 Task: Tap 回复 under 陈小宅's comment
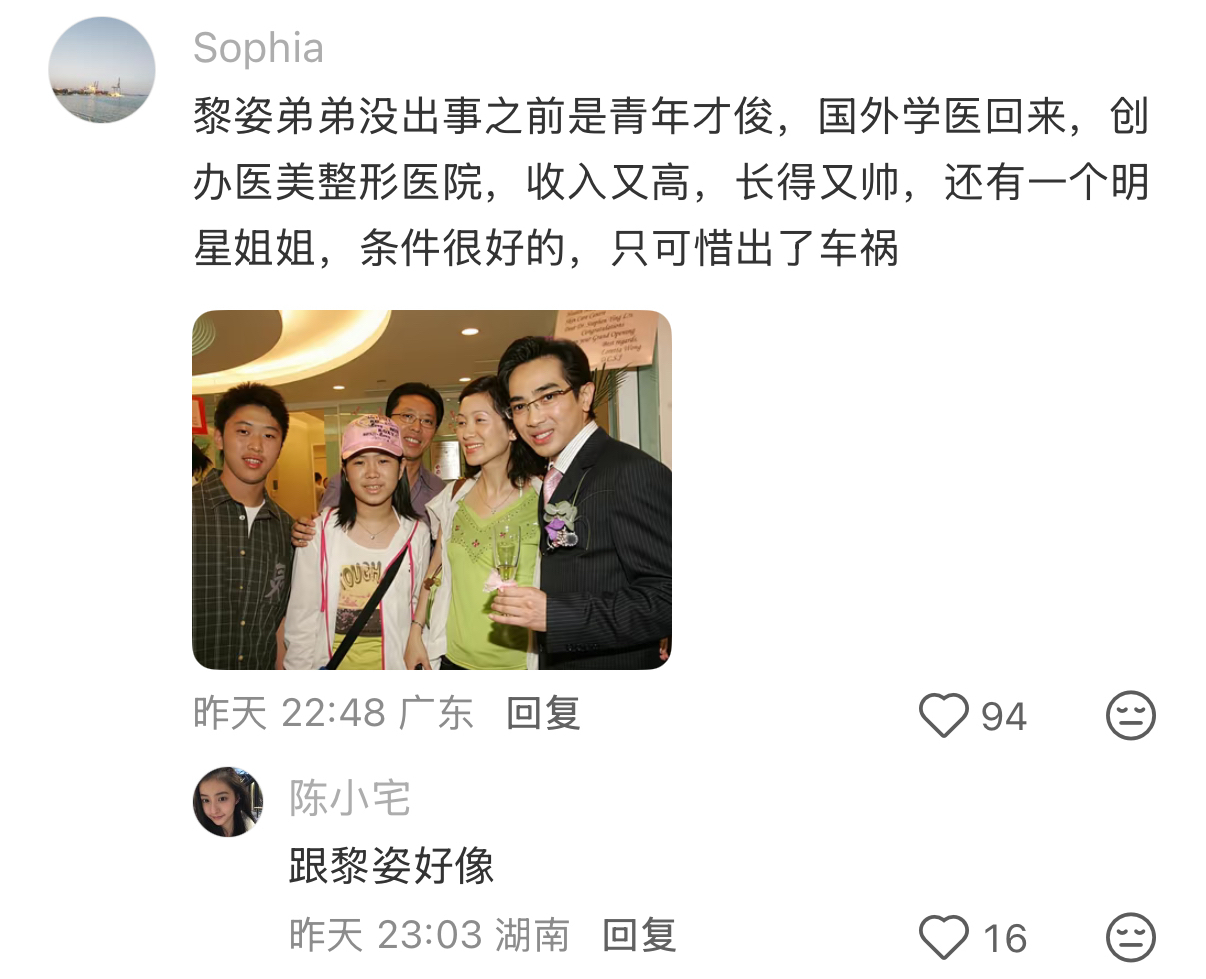(639, 936)
